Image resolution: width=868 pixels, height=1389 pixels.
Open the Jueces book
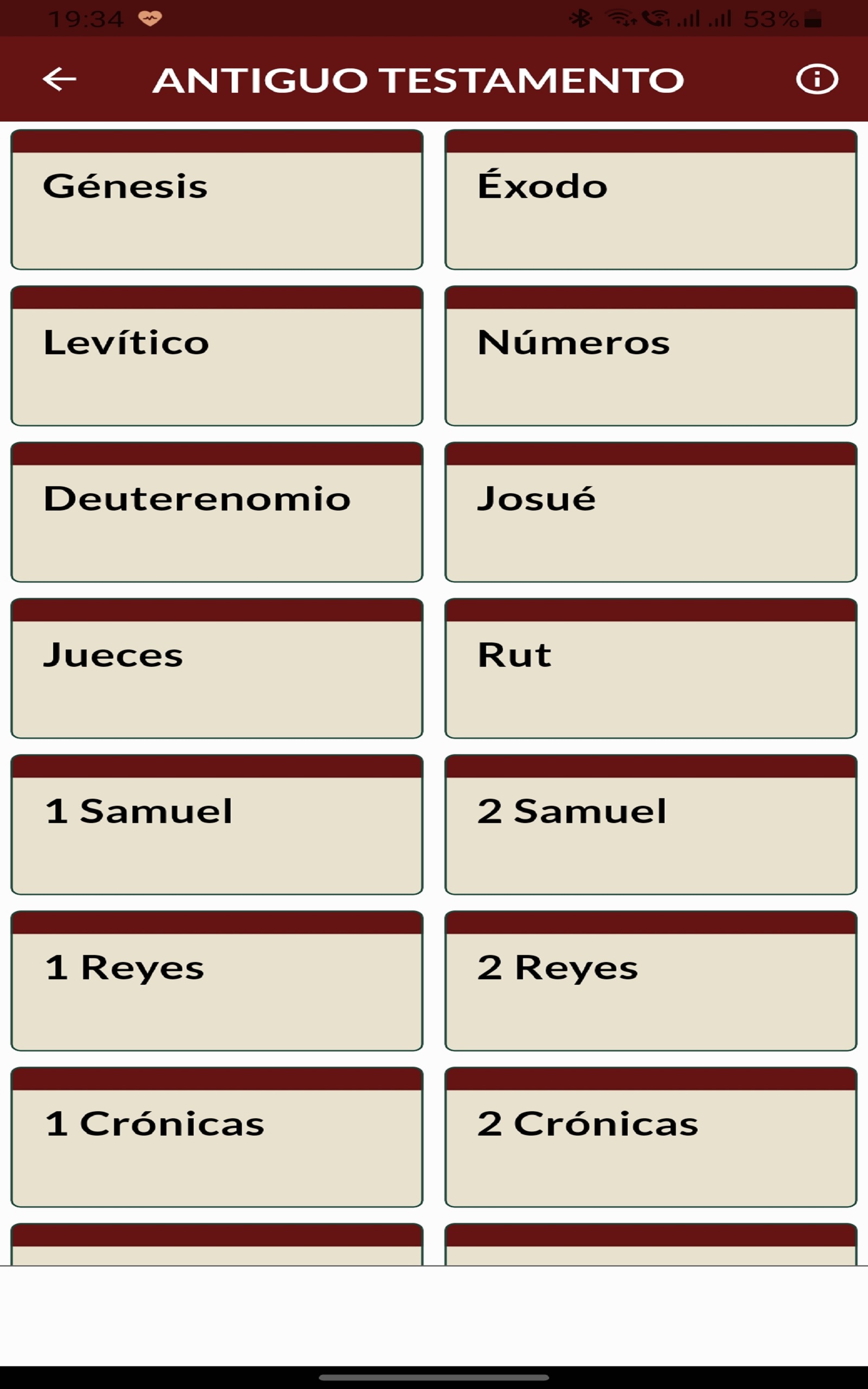coord(217,668)
